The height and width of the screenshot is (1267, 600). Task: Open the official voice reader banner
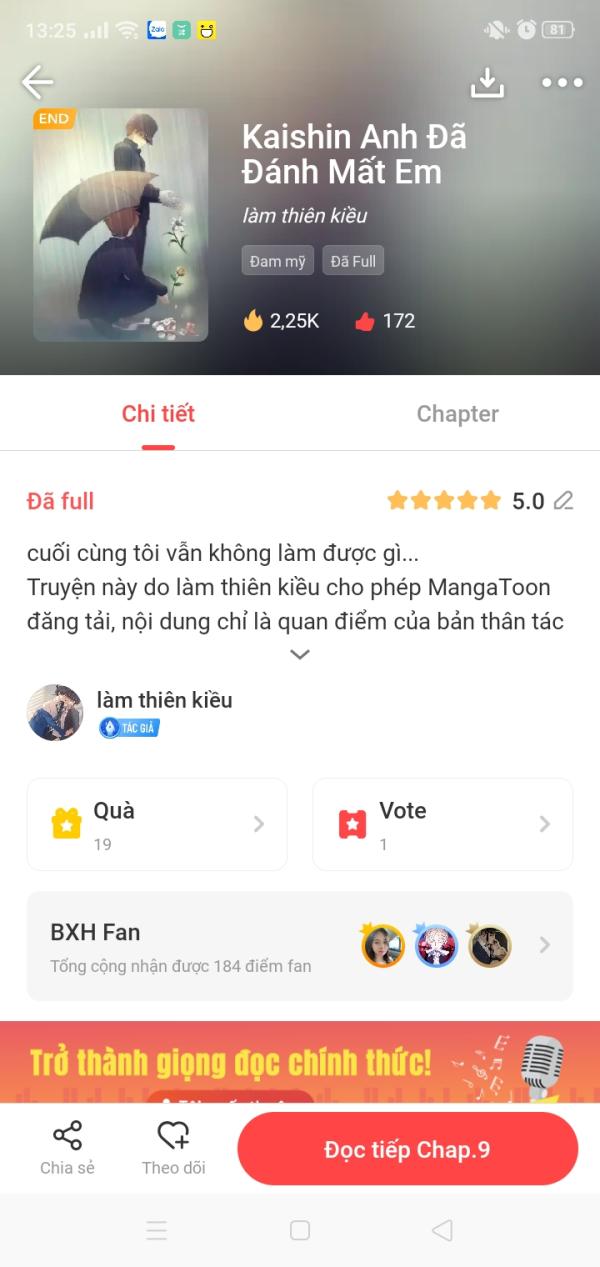[300, 1062]
